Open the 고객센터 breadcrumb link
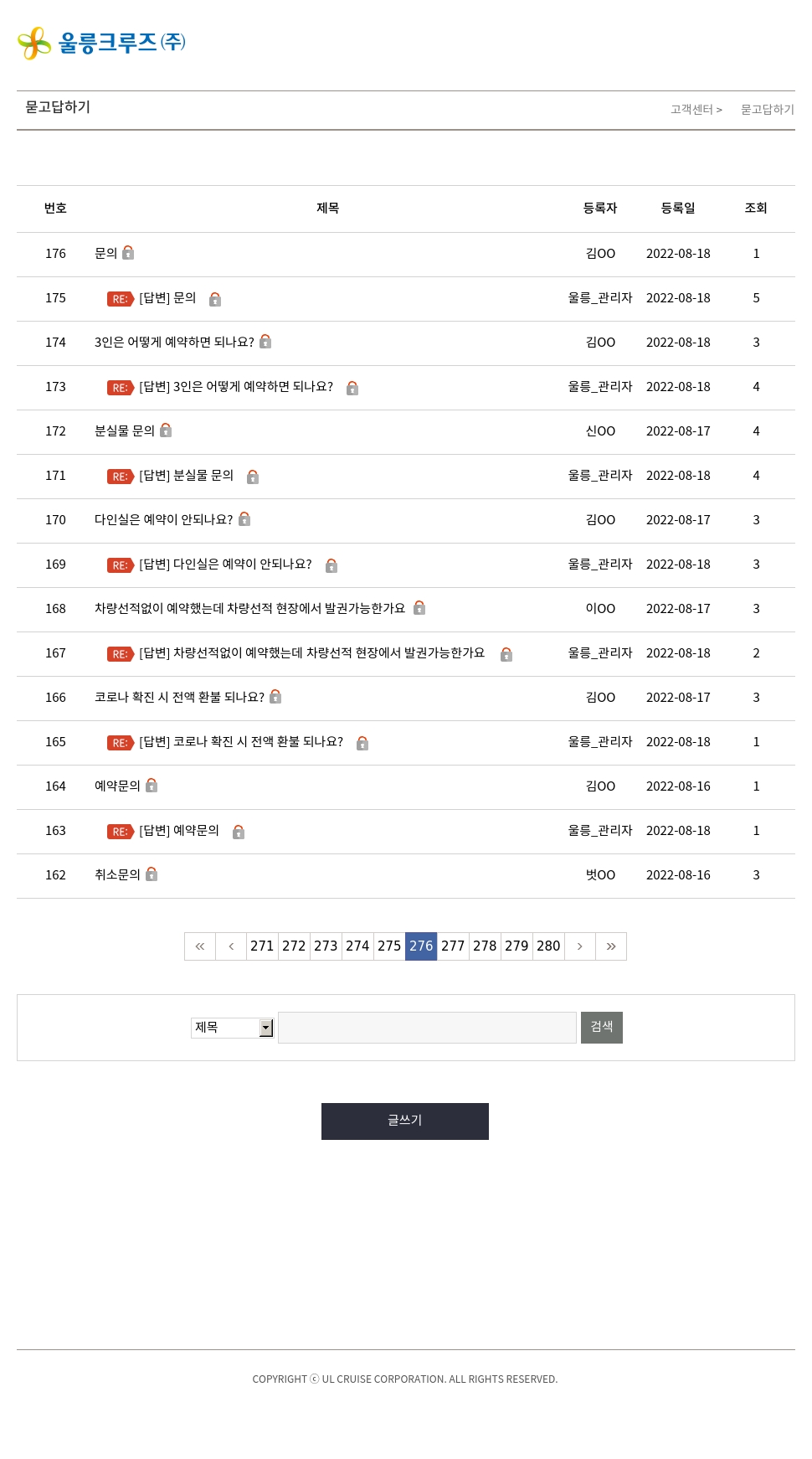 coord(691,110)
